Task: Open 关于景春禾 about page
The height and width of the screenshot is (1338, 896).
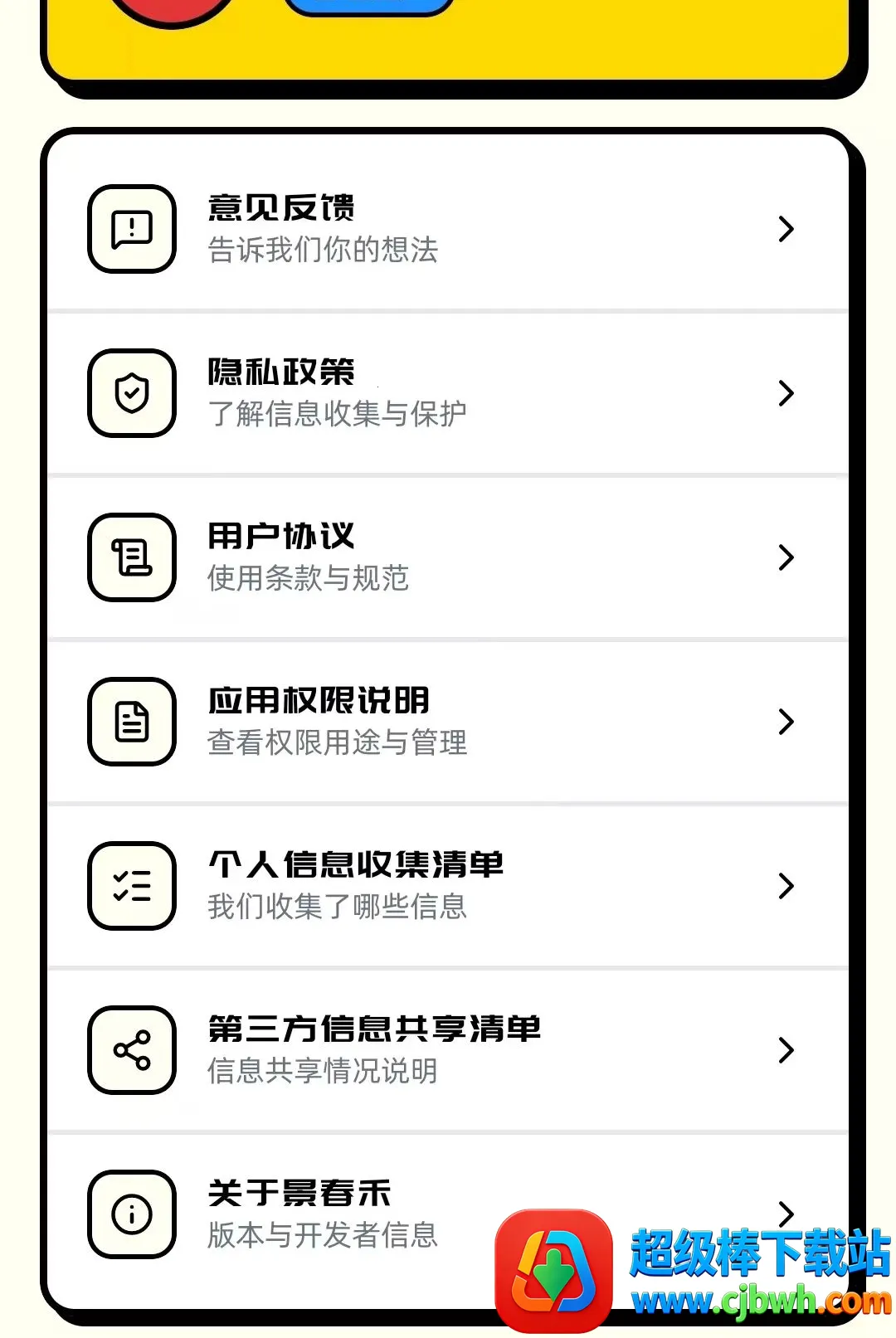Action: pos(448,1214)
